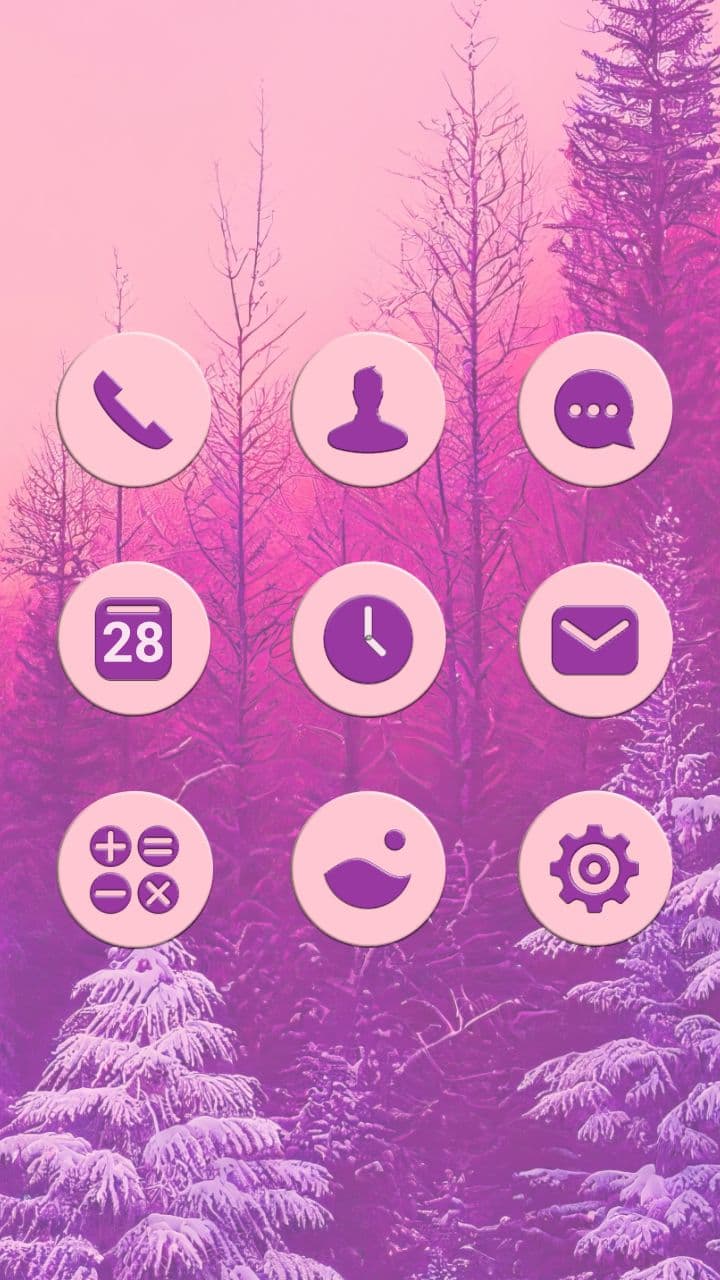Open the chat bubble messaging icon

[x=595, y=410]
